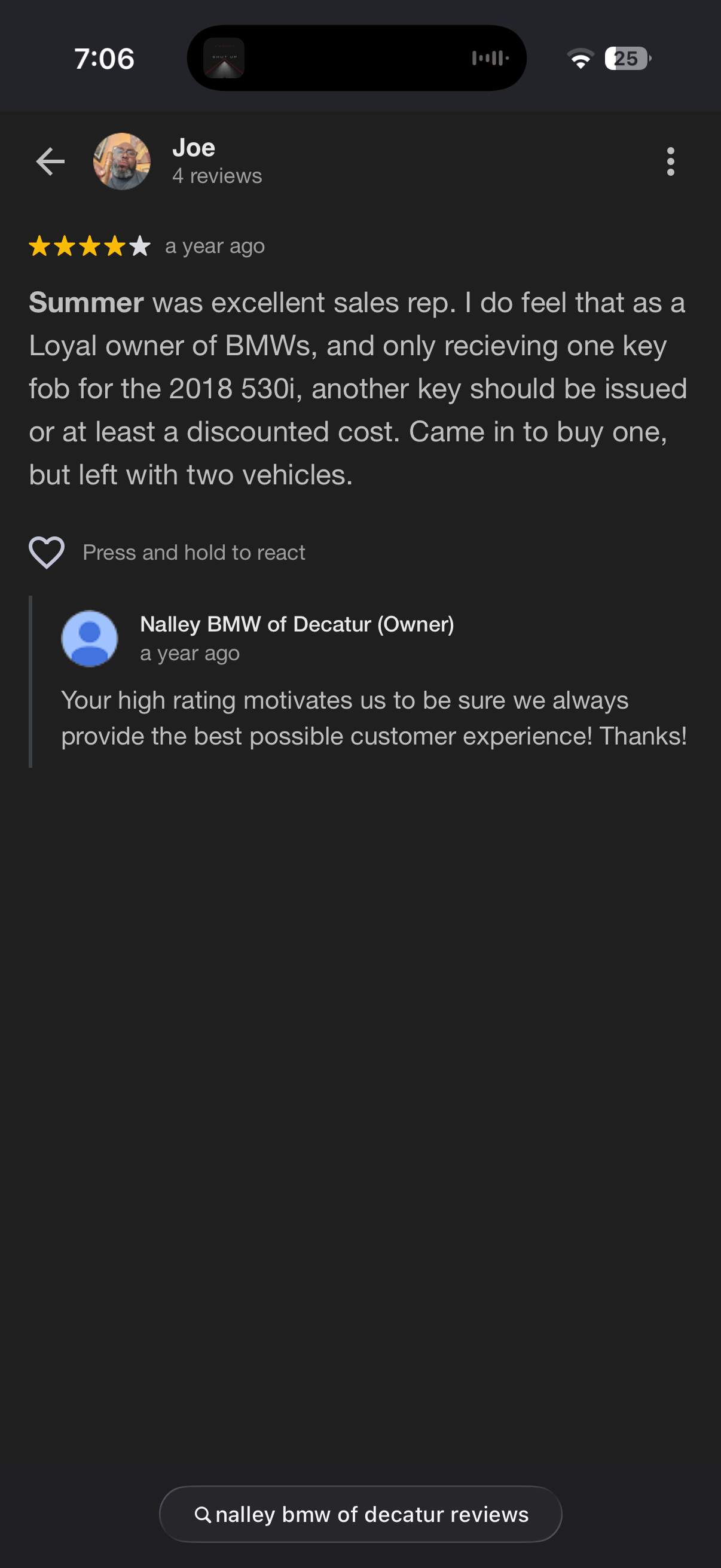Expand the owner response section

pos(374,717)
